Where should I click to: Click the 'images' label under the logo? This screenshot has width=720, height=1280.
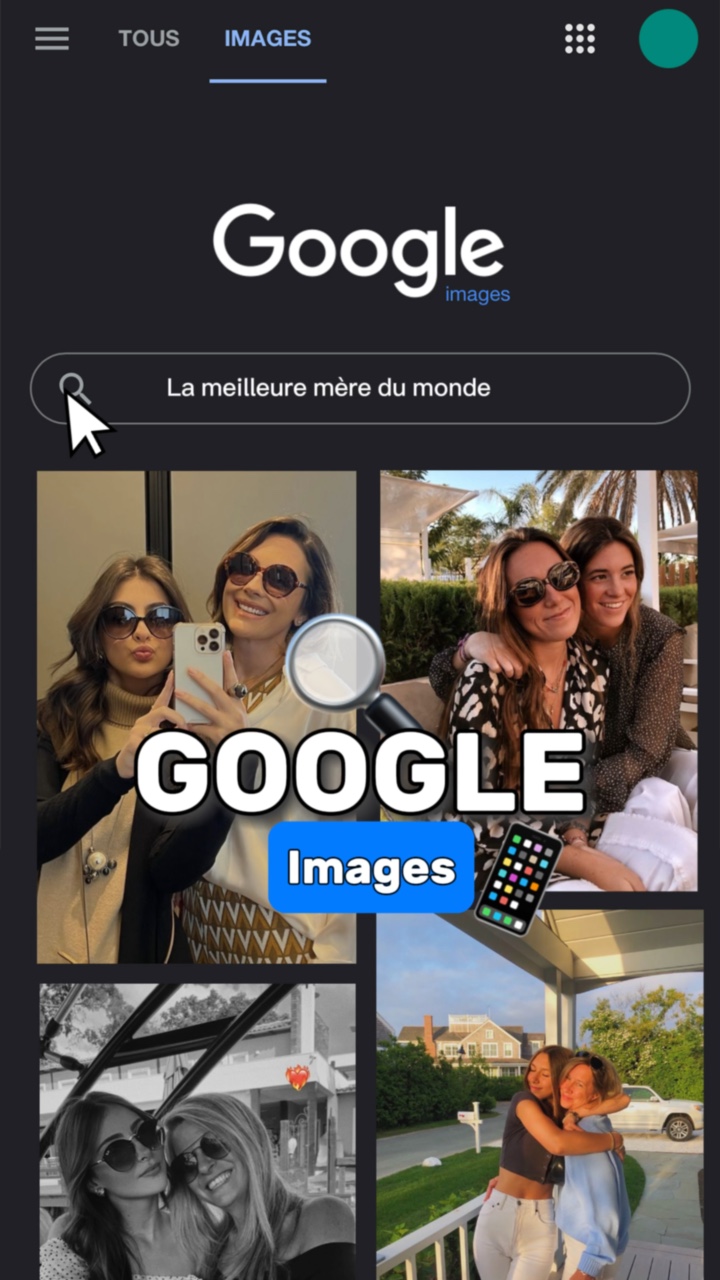(477, 293)
